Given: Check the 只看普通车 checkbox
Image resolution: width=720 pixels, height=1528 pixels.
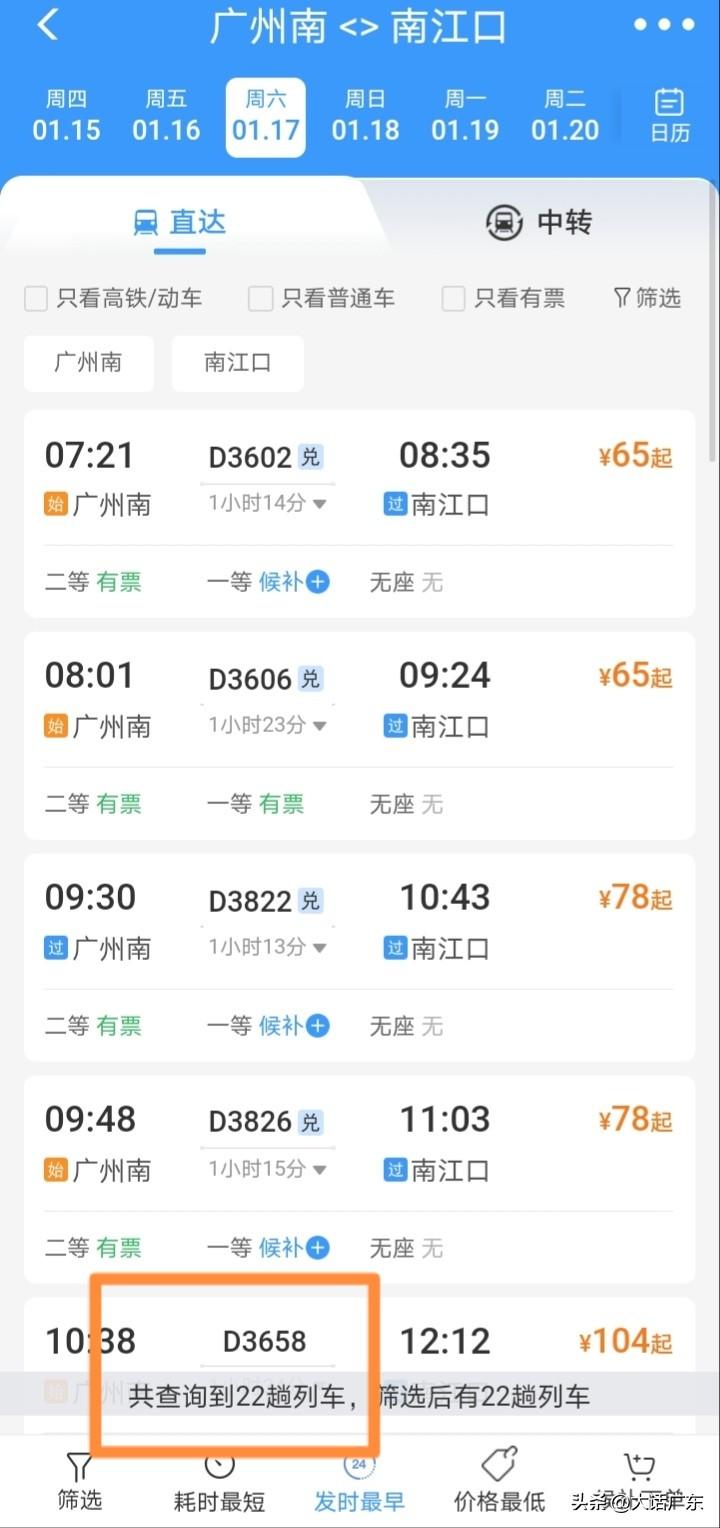Looking at the screenshot, I should point(321,298).
